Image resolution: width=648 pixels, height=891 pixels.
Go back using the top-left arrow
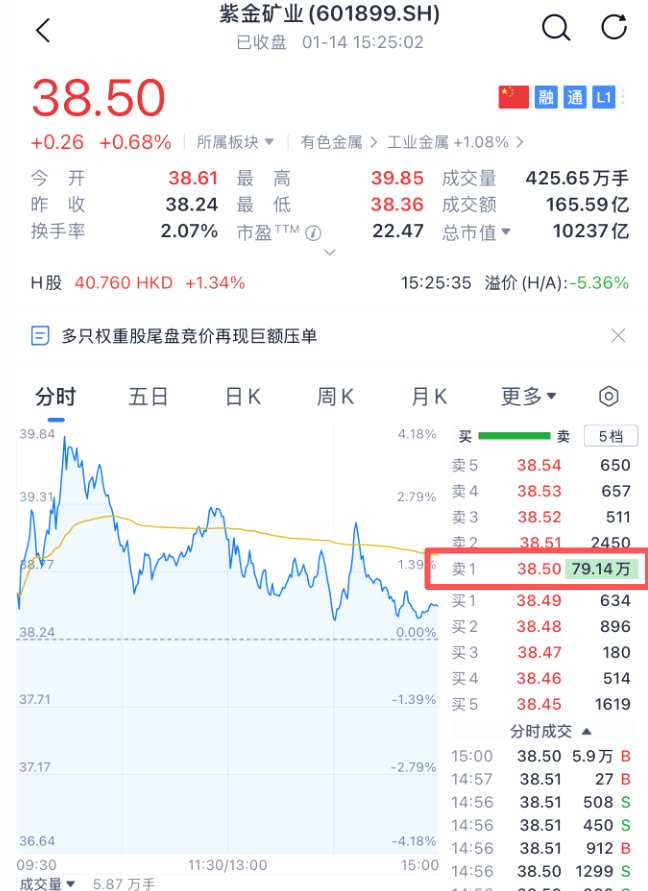coord(42,30)
